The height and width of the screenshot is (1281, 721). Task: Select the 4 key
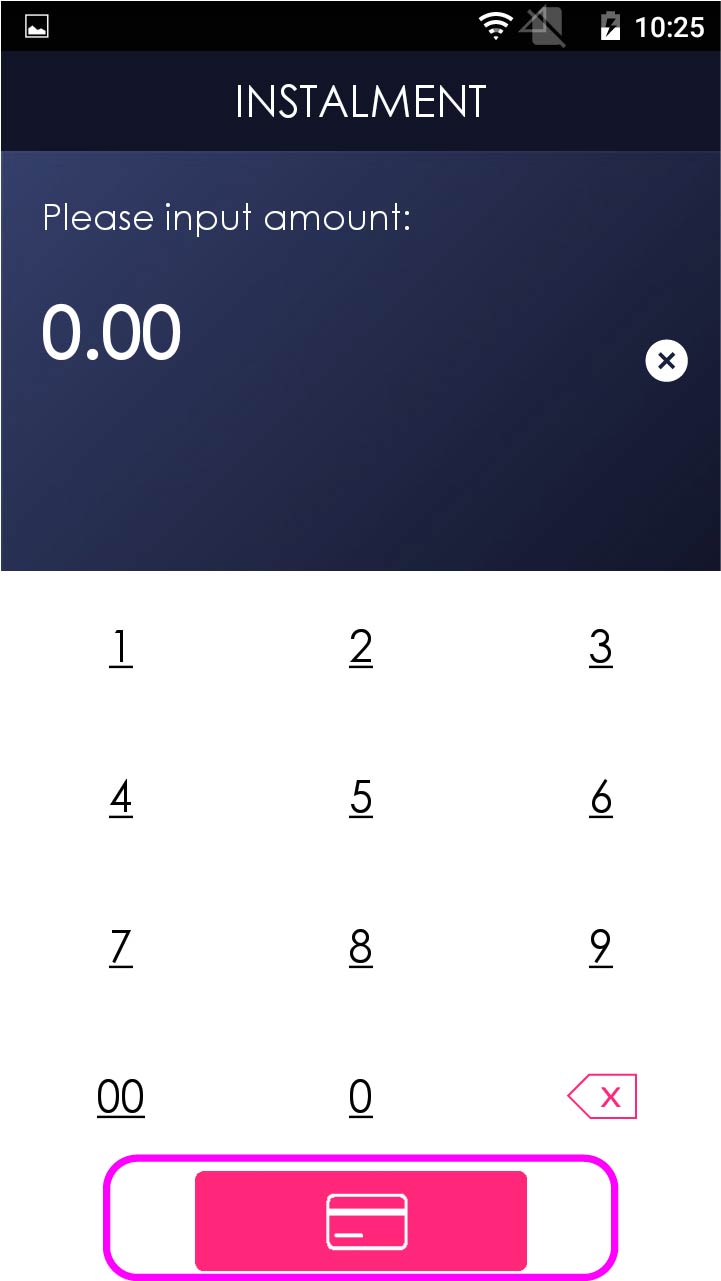point(120,798)
